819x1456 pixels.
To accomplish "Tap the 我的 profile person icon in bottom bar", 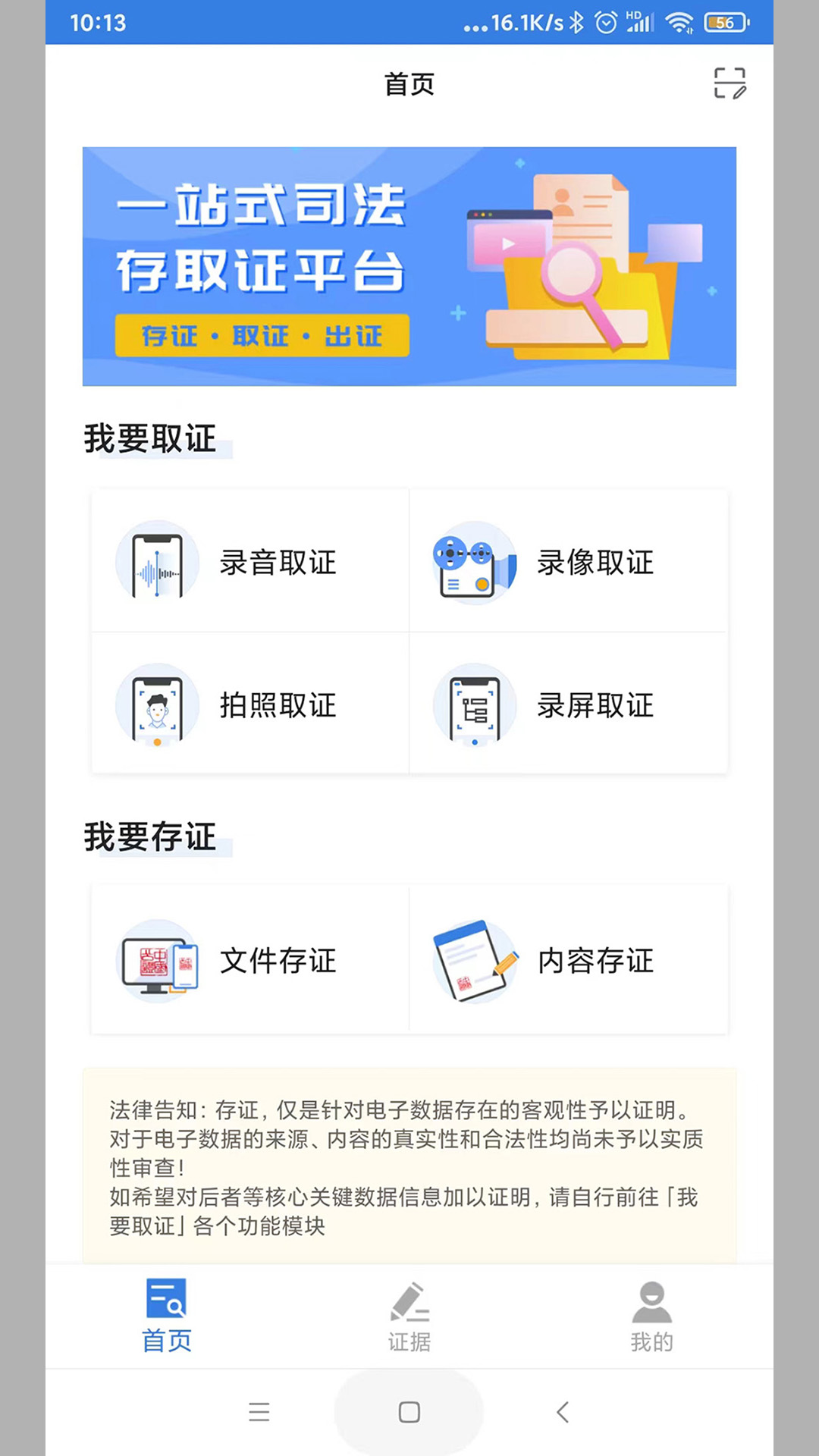I will click(651, 1298).
